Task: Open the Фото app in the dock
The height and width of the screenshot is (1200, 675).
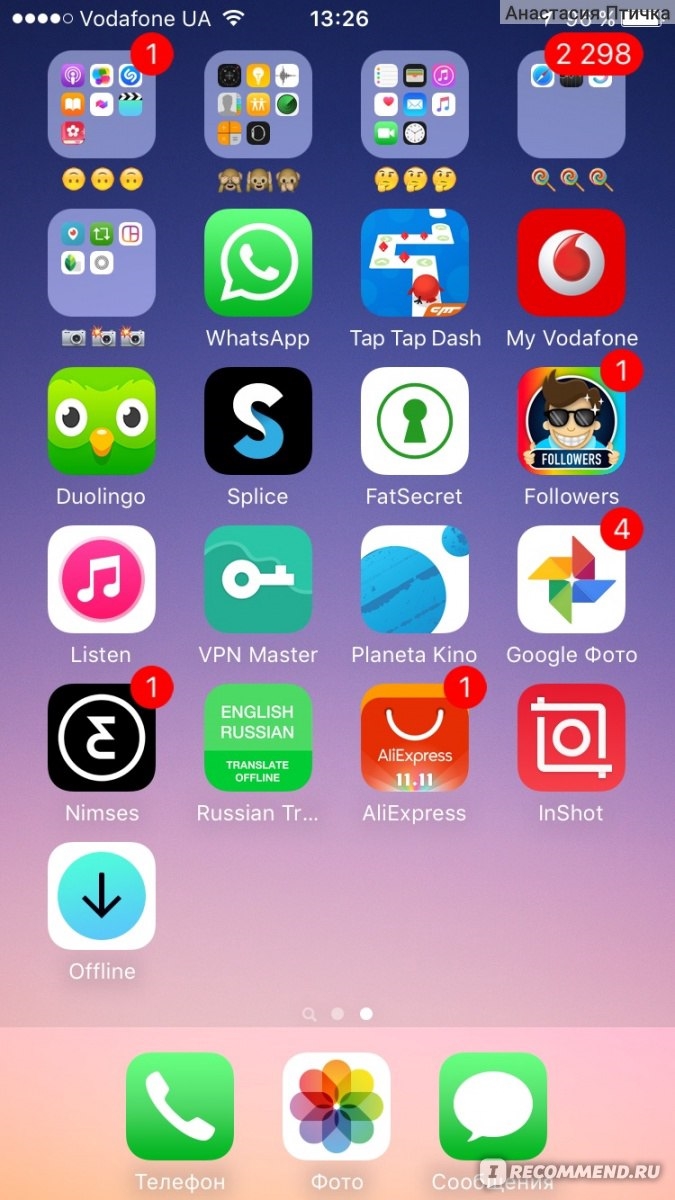Action: 337,1106
